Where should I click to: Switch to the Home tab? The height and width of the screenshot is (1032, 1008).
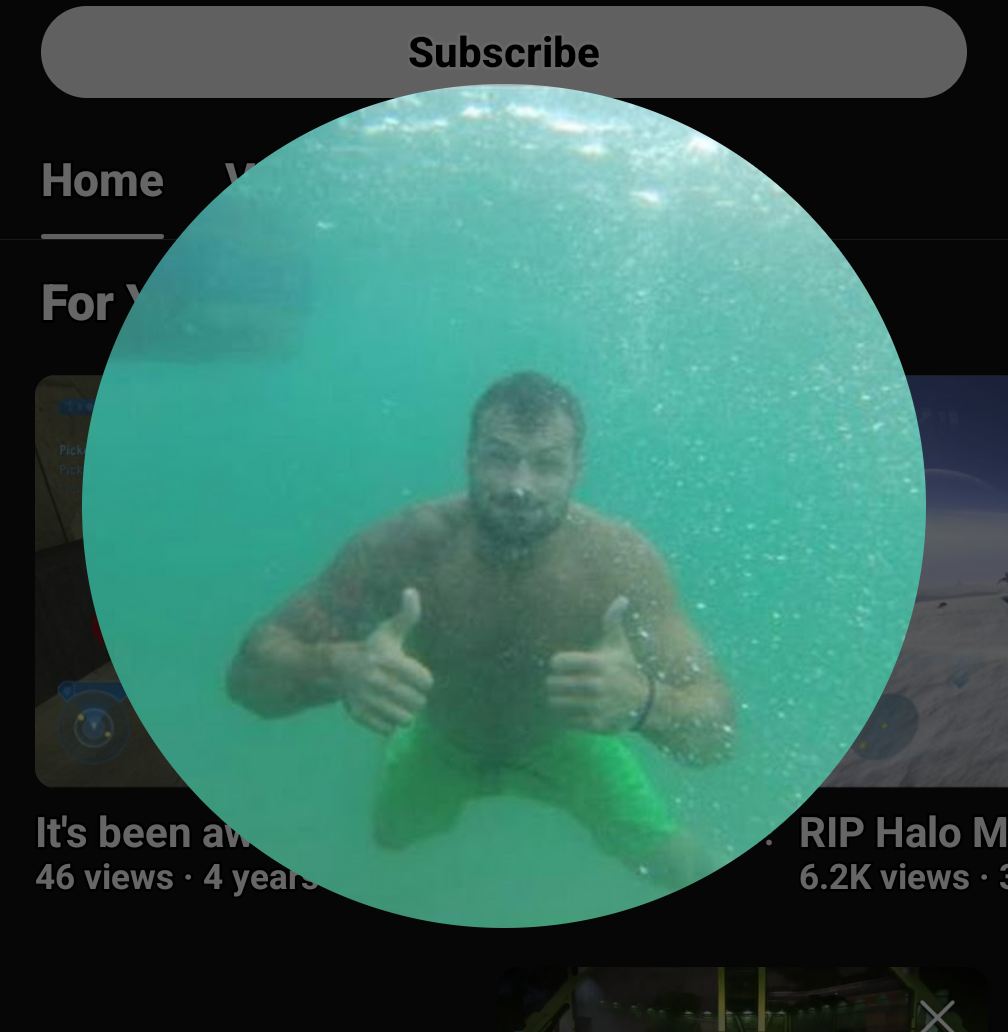coord(102,182)
